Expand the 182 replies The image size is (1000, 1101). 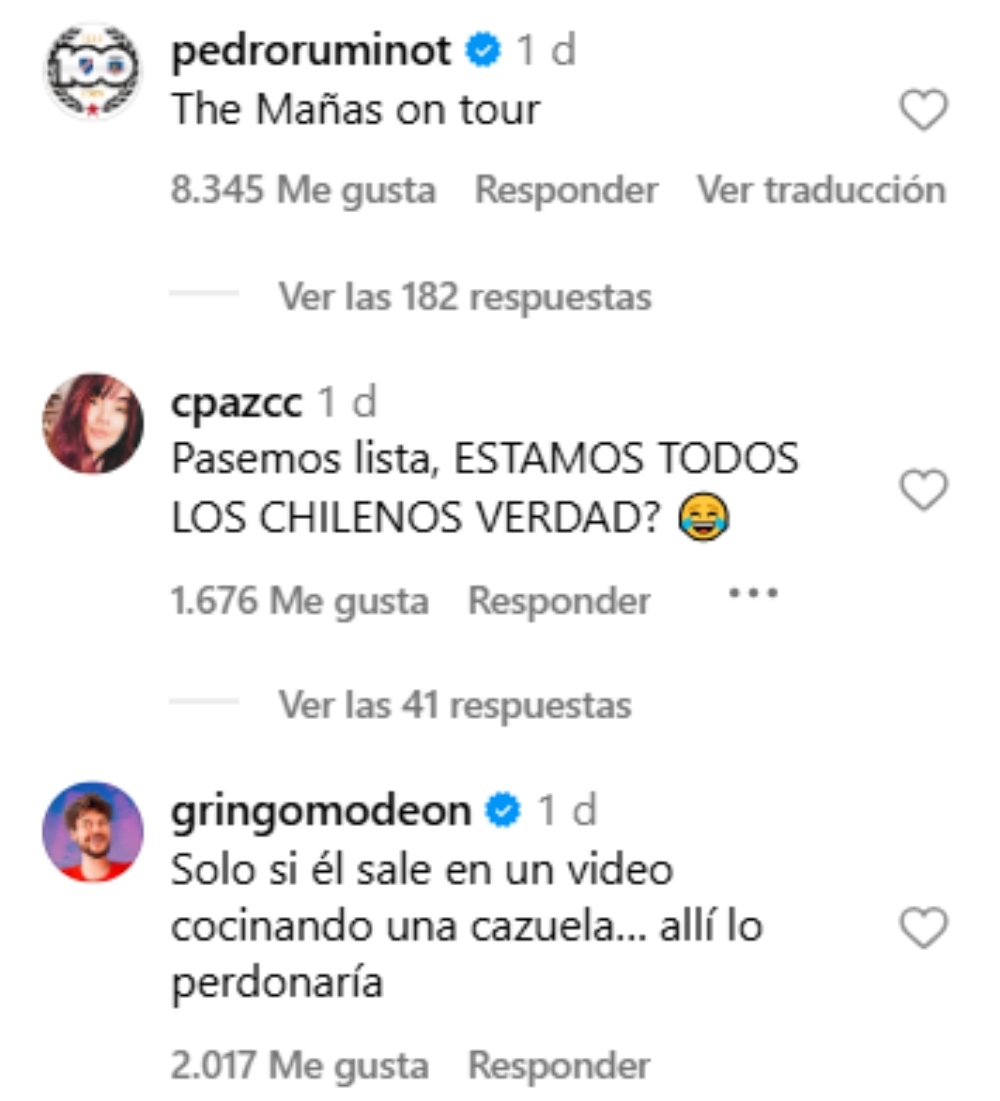(x=464, y=297)
